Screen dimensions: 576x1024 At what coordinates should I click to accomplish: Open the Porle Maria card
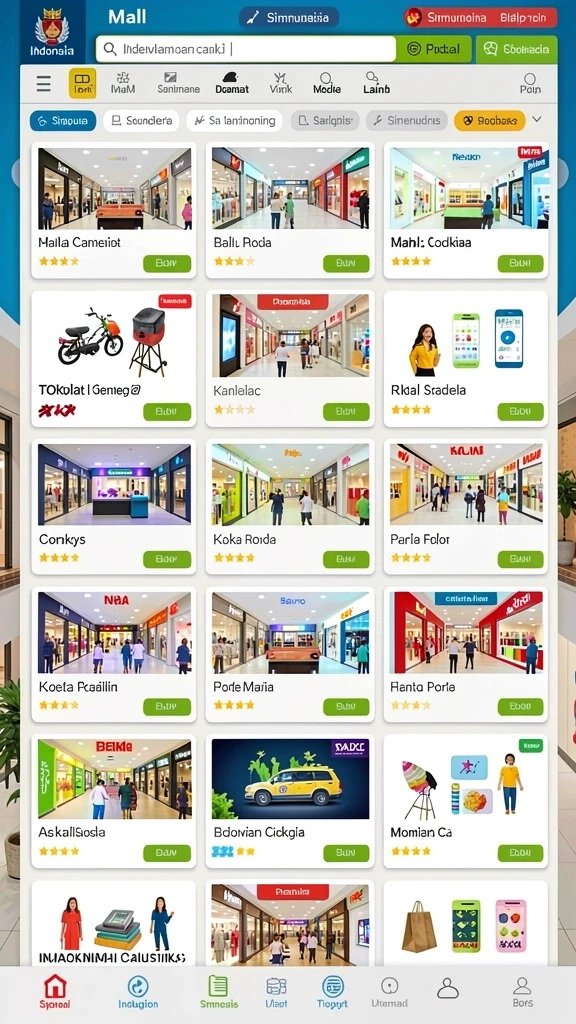pos(290,654)
